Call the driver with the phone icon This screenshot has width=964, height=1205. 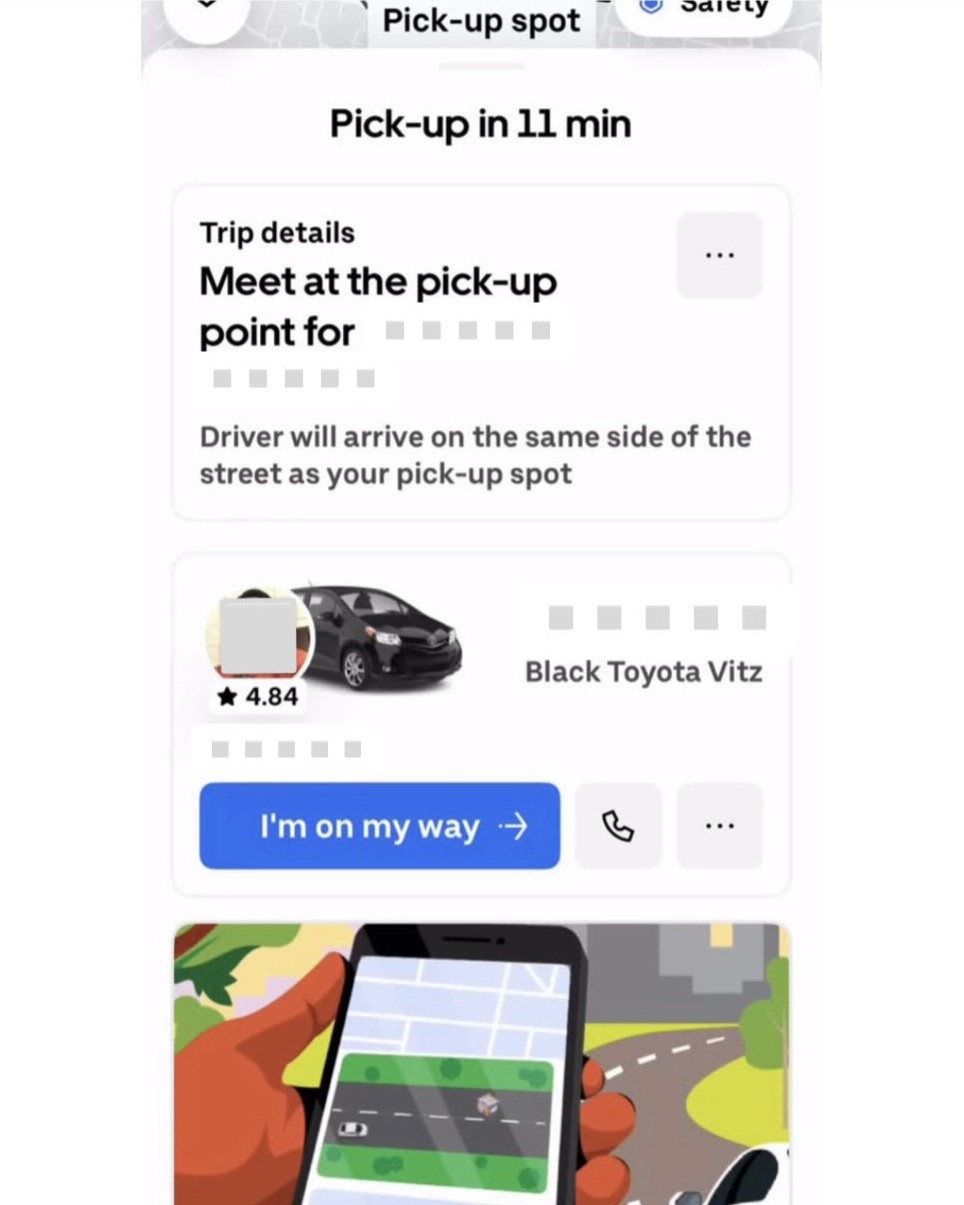[618, 826]
